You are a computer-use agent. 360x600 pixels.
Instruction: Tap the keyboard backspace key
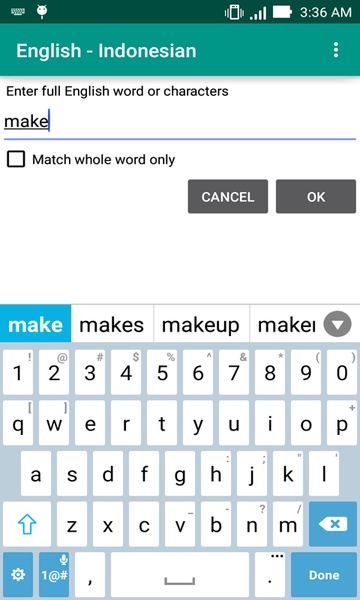coord(333,524)
